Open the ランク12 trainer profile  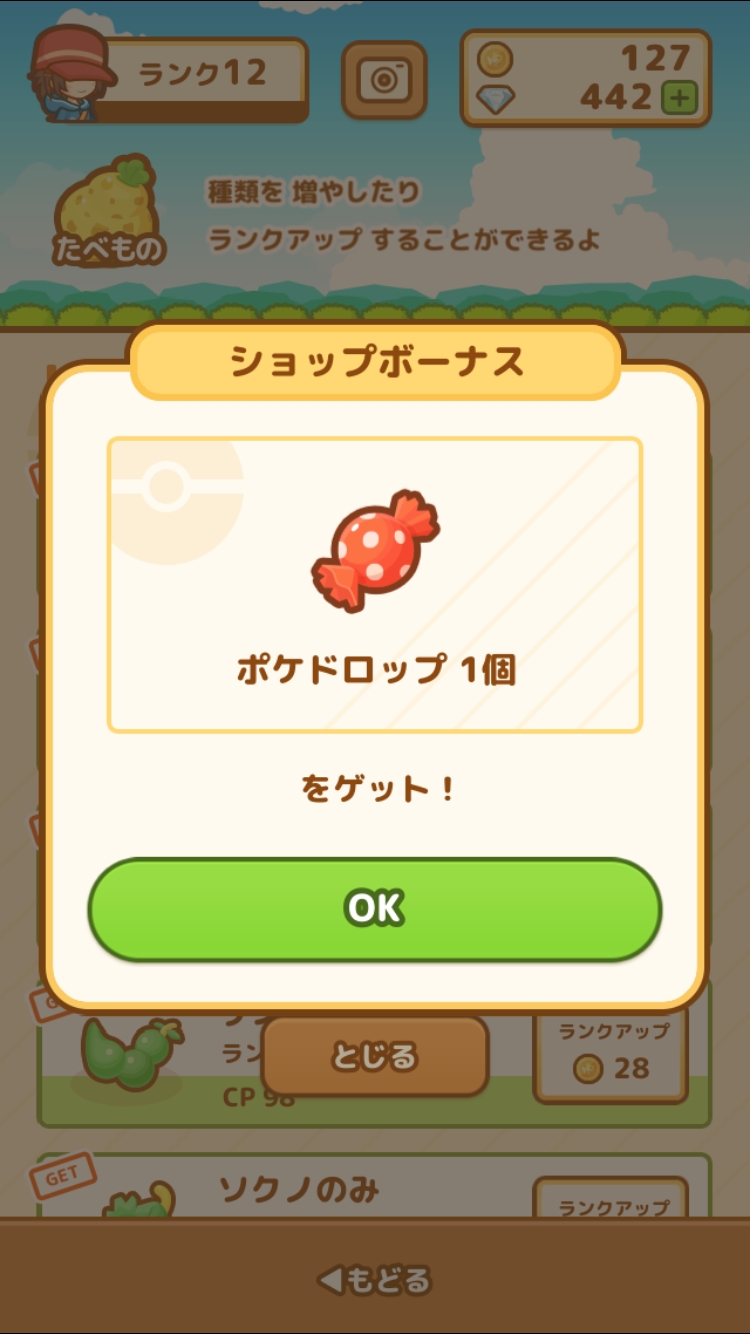(170, 78)
